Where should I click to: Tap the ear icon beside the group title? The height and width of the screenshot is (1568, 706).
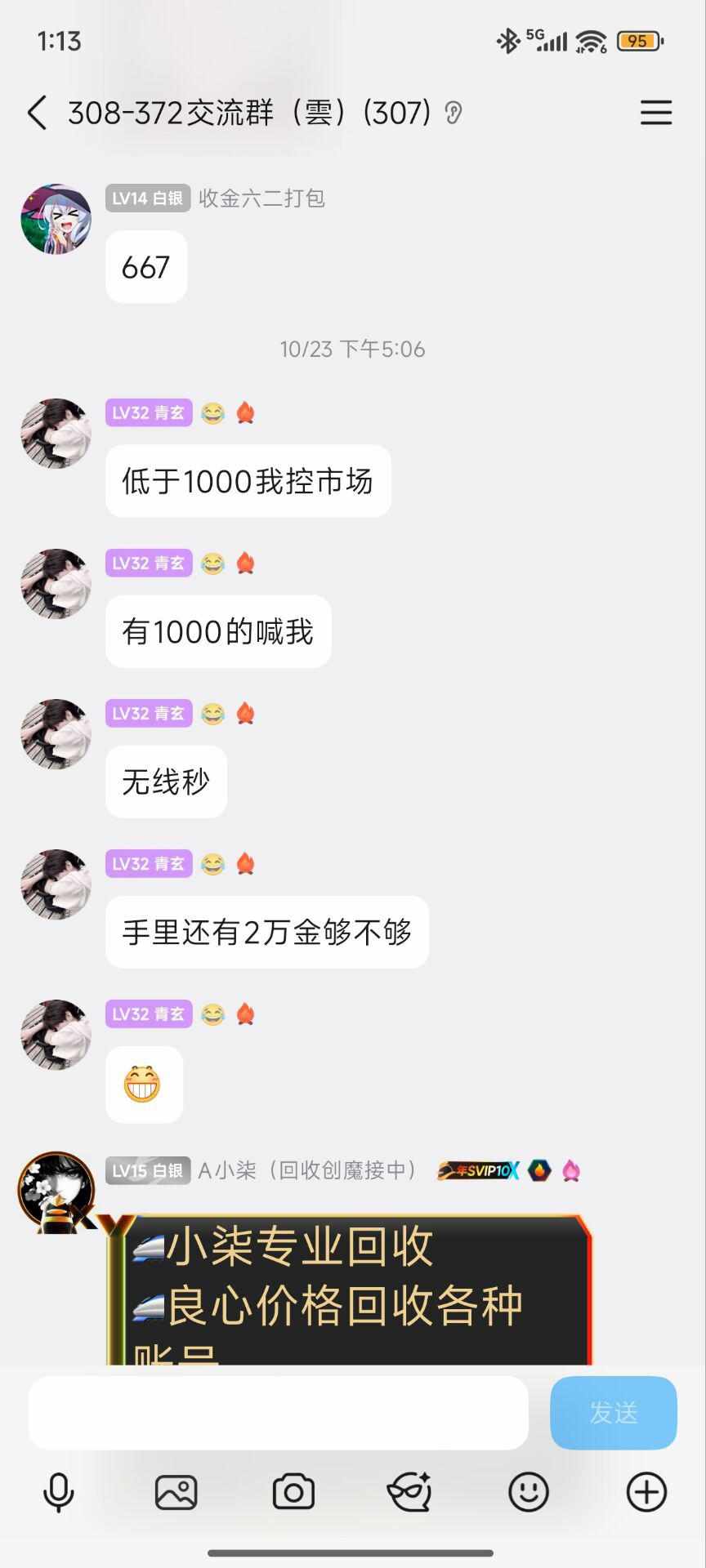454,113
